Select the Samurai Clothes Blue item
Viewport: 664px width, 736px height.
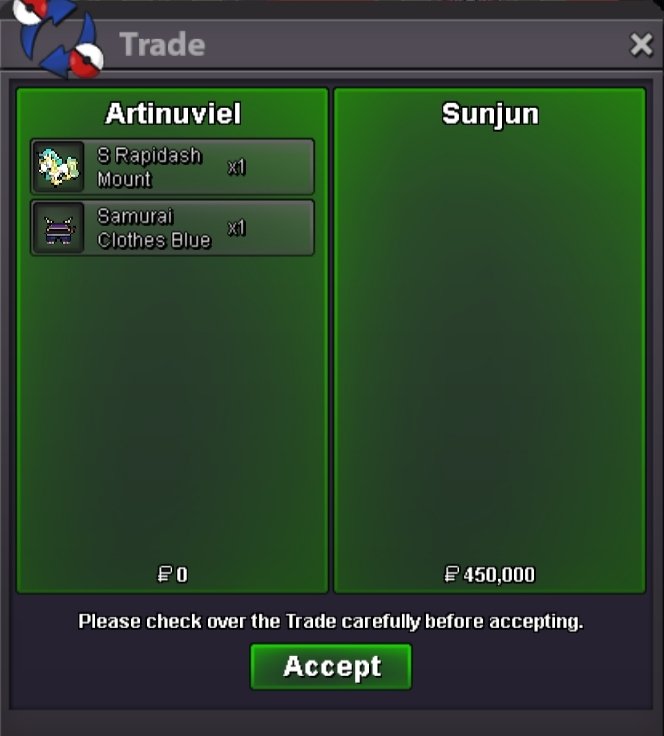(172, 228)
